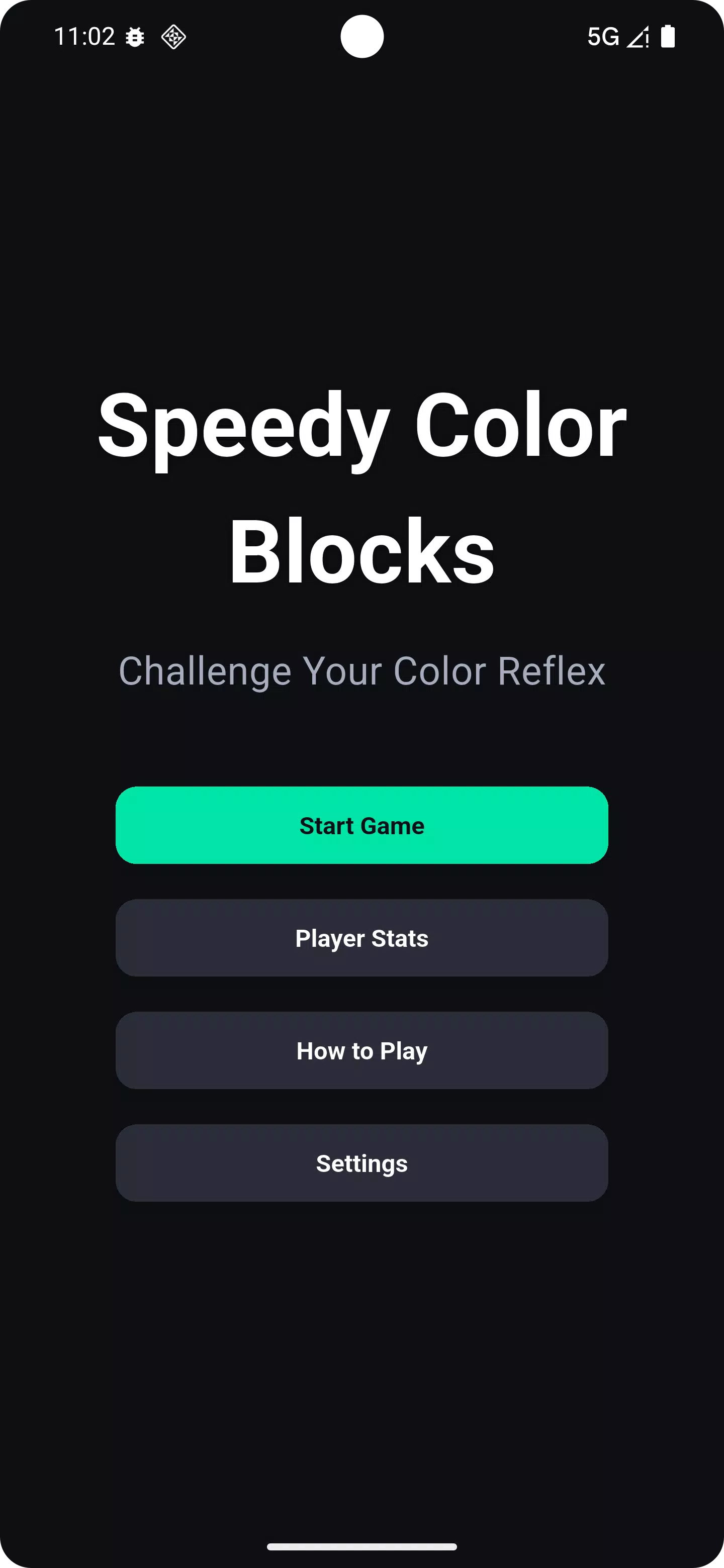This screenshot has width=724, height=1568.
Task: Choose Player Stats from the menu list
Action: click(361, 937)
